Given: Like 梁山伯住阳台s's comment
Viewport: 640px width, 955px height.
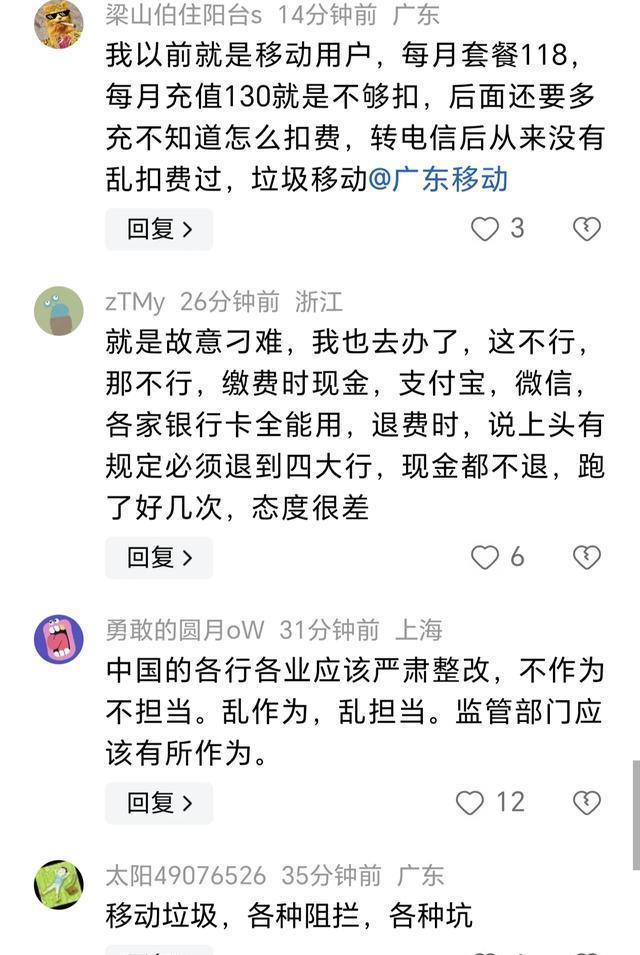Looking at the screenshot, I should point(485,229).
